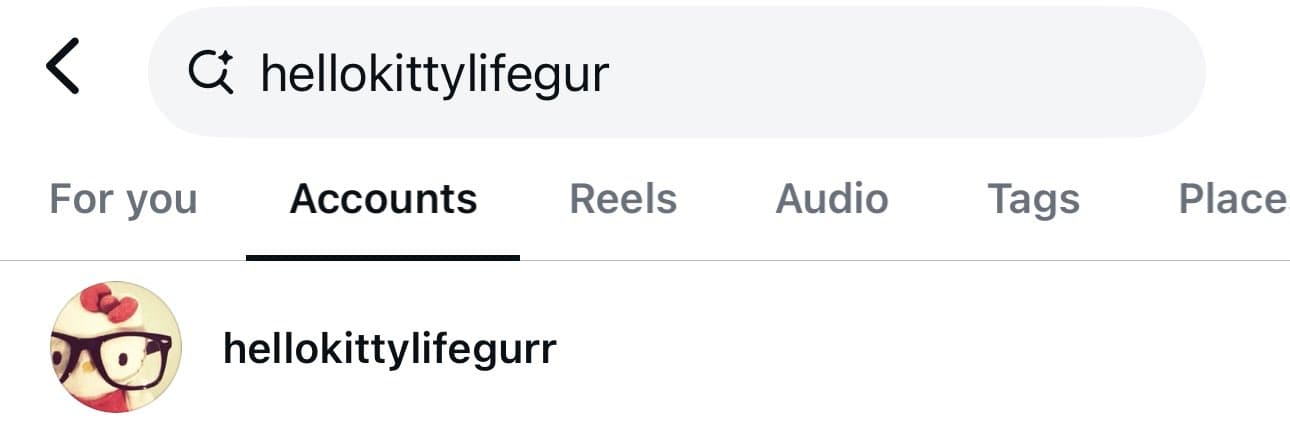Switch to the Tags tab
The image size is (1290, 422).
pyautogui.click(x=1033, y=199)
